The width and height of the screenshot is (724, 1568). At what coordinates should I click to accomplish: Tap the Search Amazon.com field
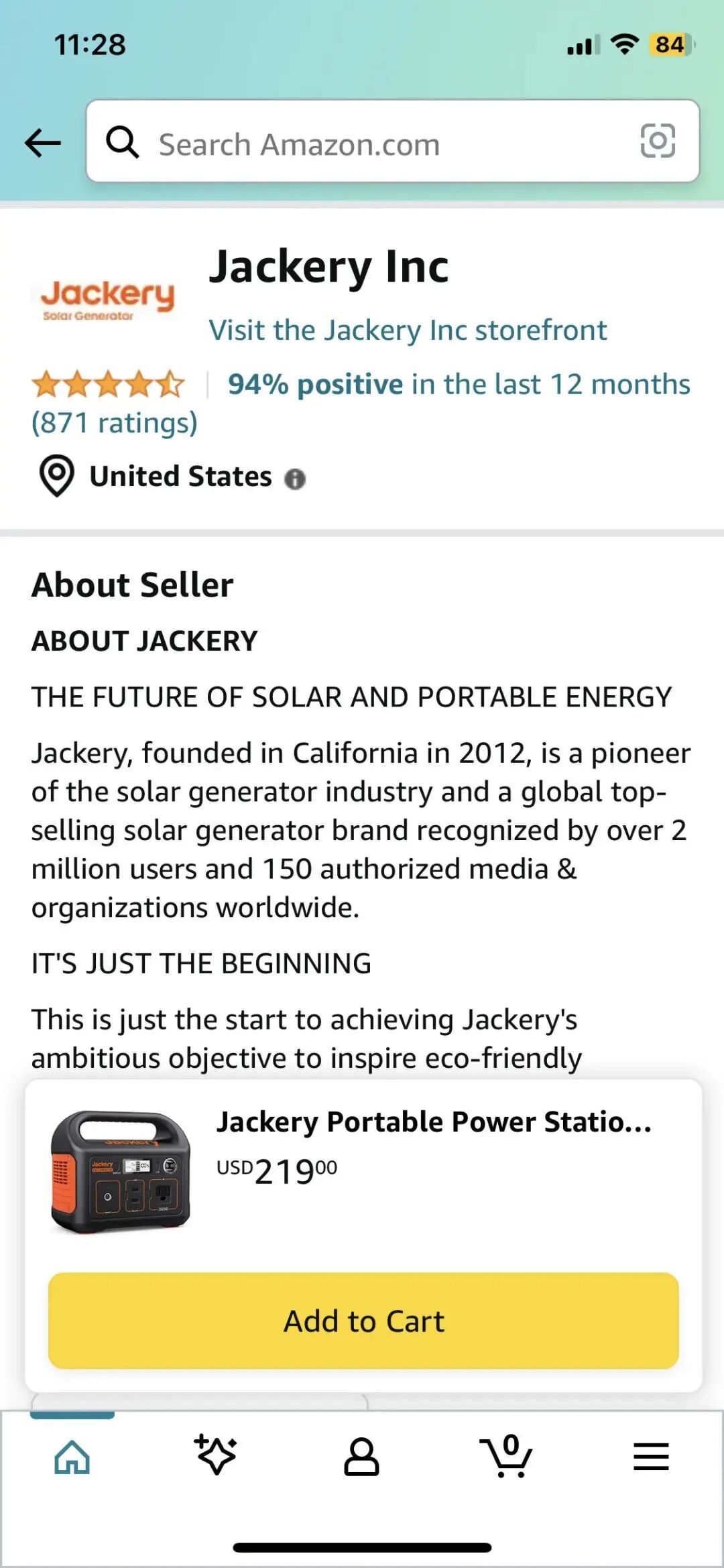pyautogui.click(x=375, y=143)
